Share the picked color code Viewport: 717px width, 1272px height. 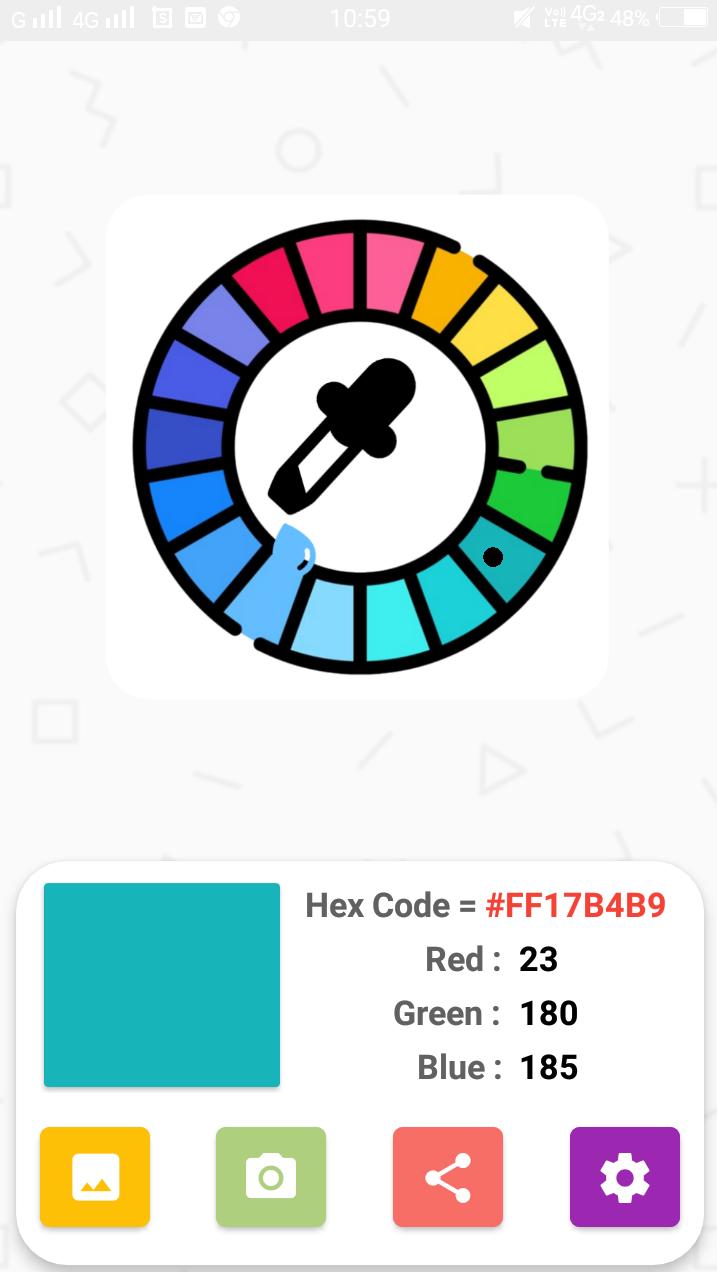[448, 1177]
